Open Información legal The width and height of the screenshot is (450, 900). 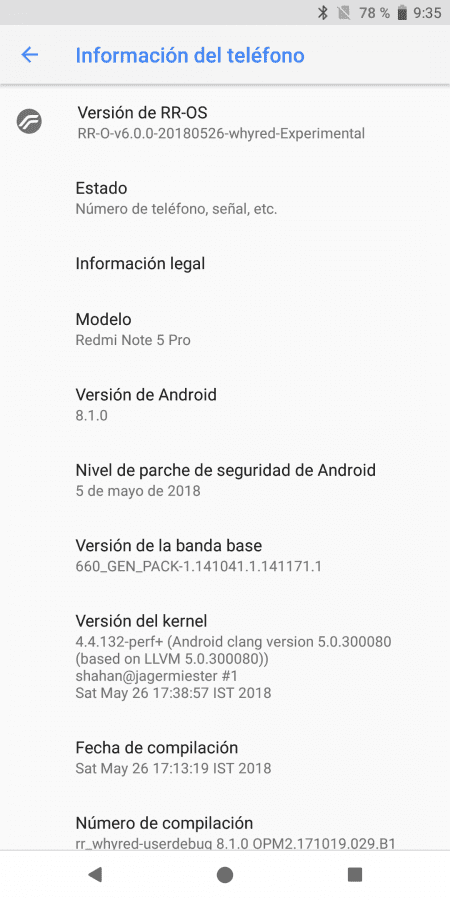click(x=225, y=263)
